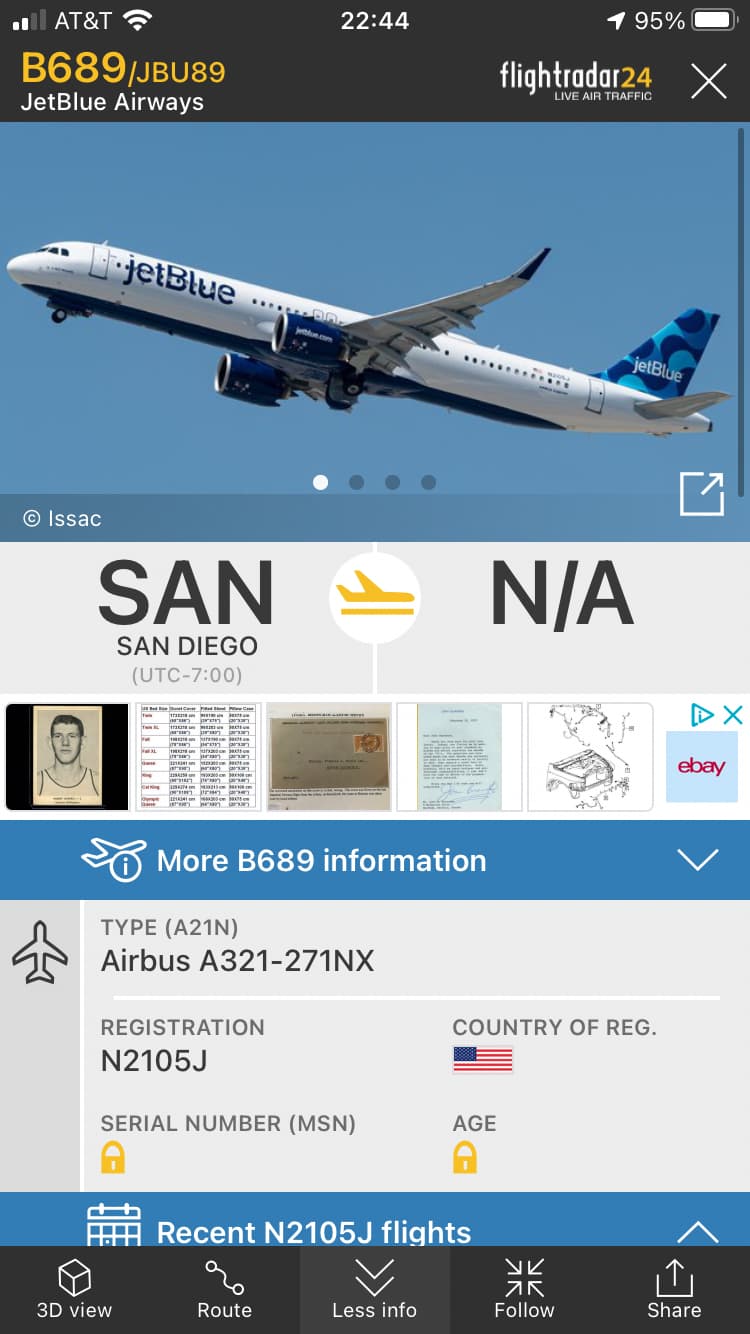Select the second photo page dot
750x1334 pixels.
pos(356,482)
